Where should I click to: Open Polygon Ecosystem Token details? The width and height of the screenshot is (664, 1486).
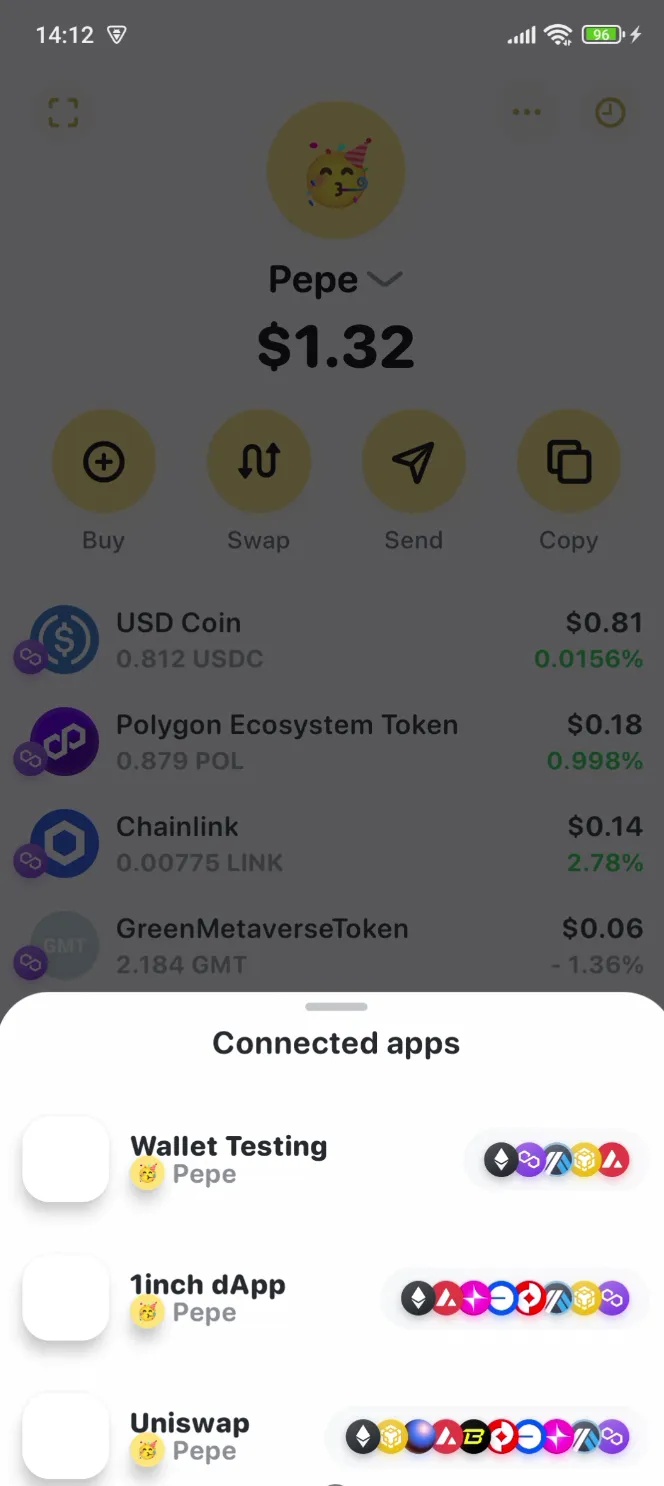point(330,742)
